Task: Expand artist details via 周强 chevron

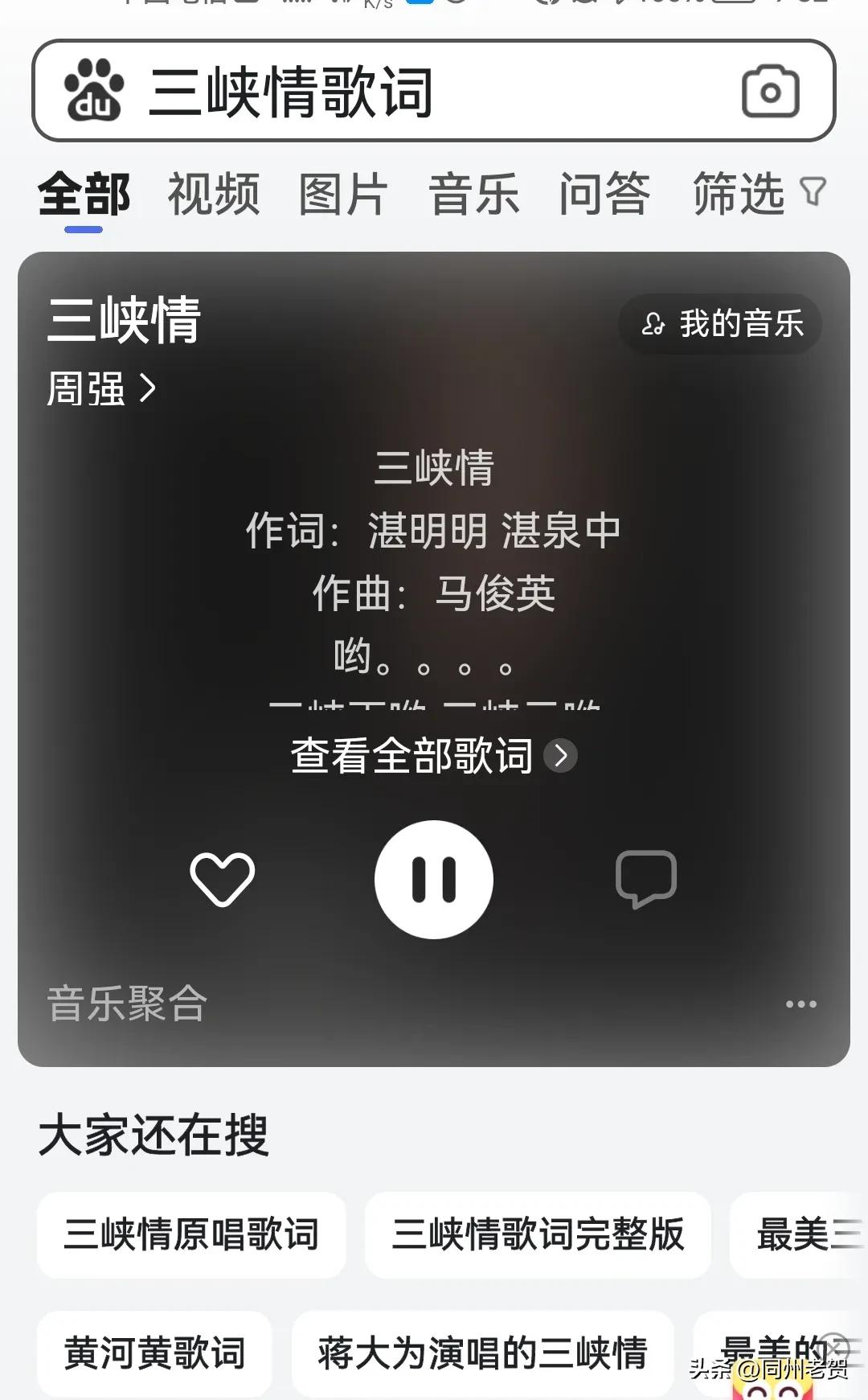Action: (145, 388)
